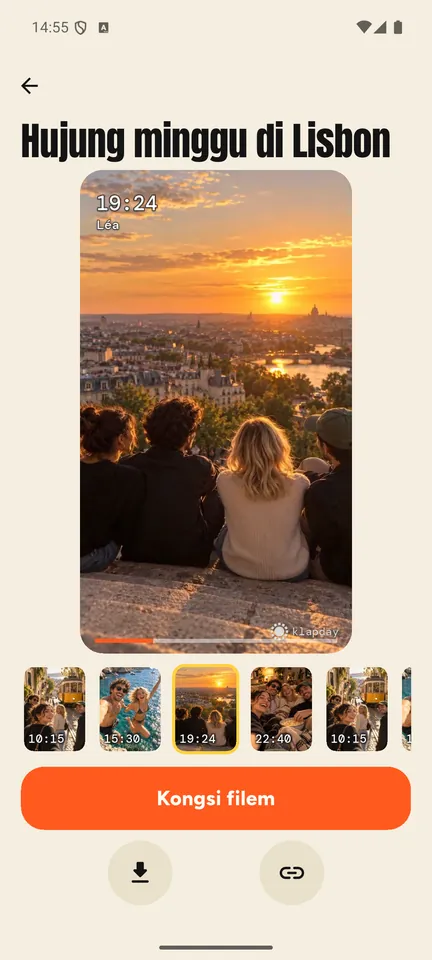Go back using the arrow icon
The width and height of the screenshot is (432, 960).
pos(29,86)
